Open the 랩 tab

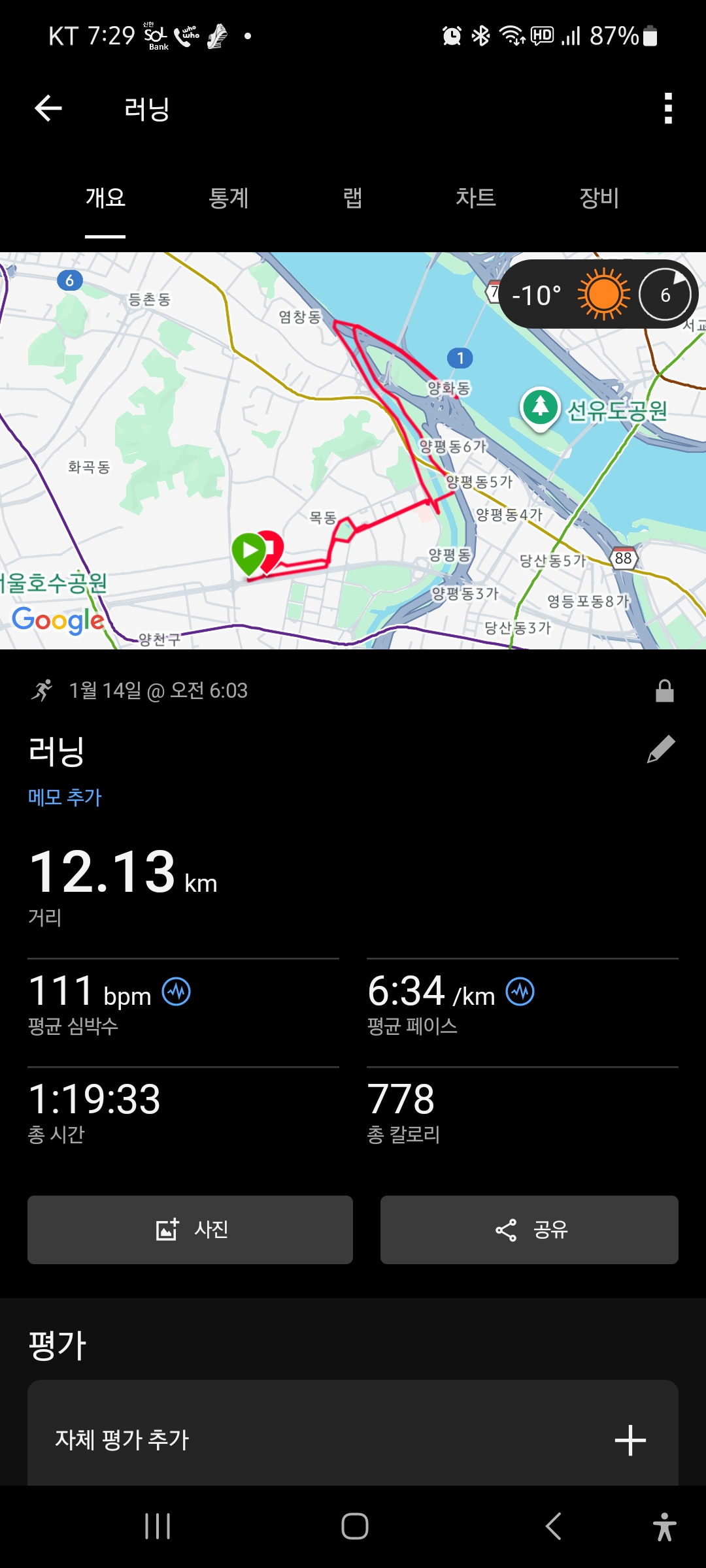coord(352,199)
